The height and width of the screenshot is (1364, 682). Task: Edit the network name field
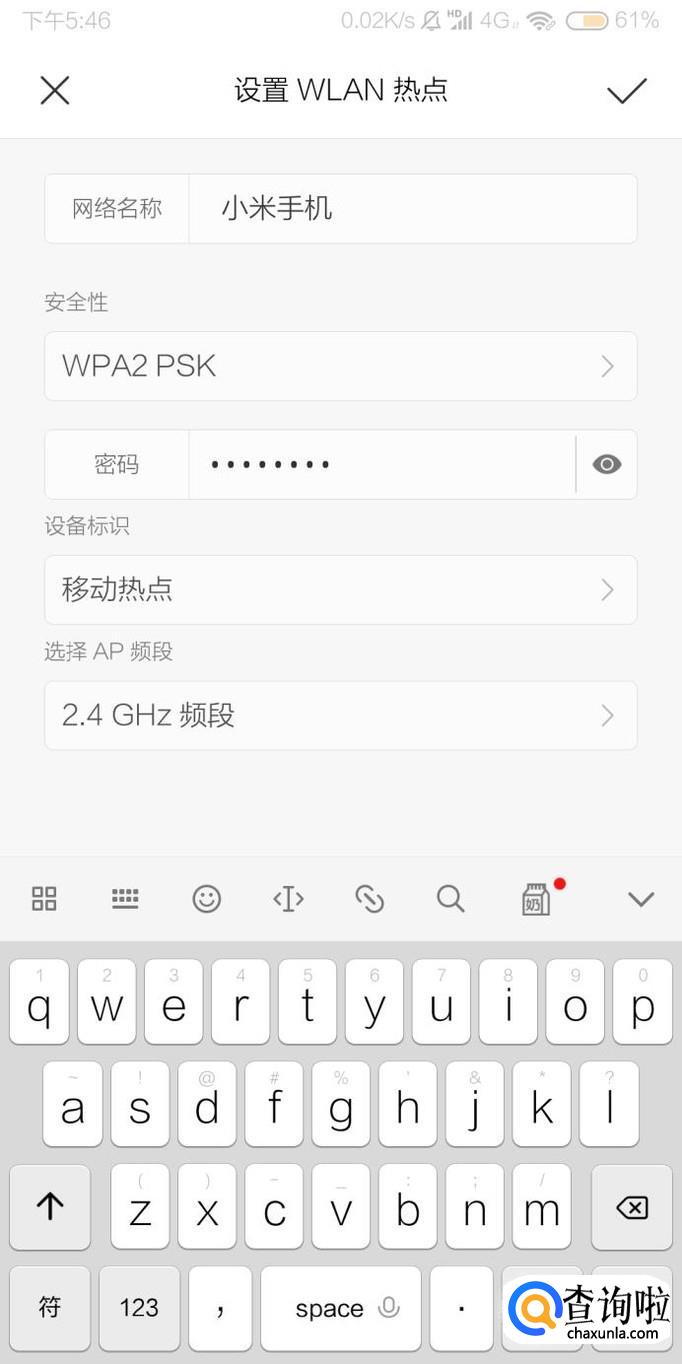tap(410, 208)
